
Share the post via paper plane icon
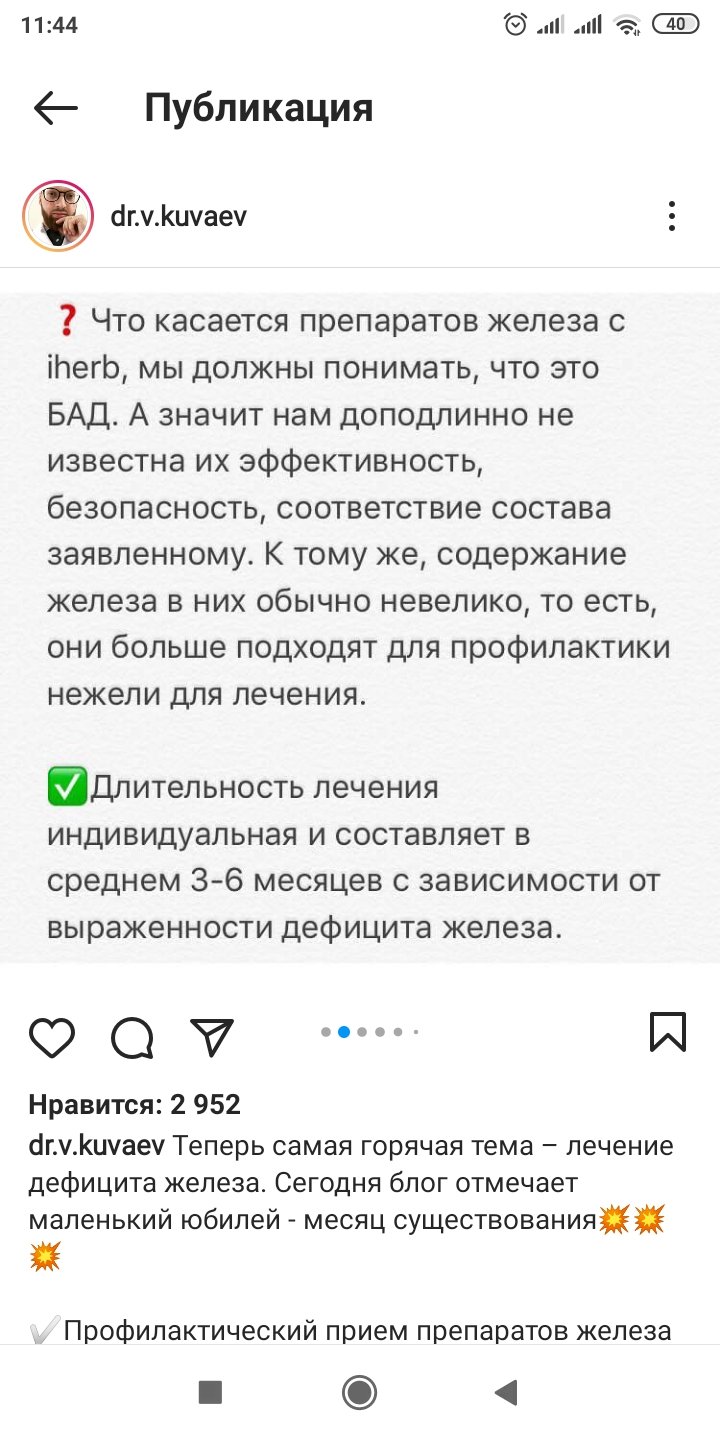coord(212,1036)
